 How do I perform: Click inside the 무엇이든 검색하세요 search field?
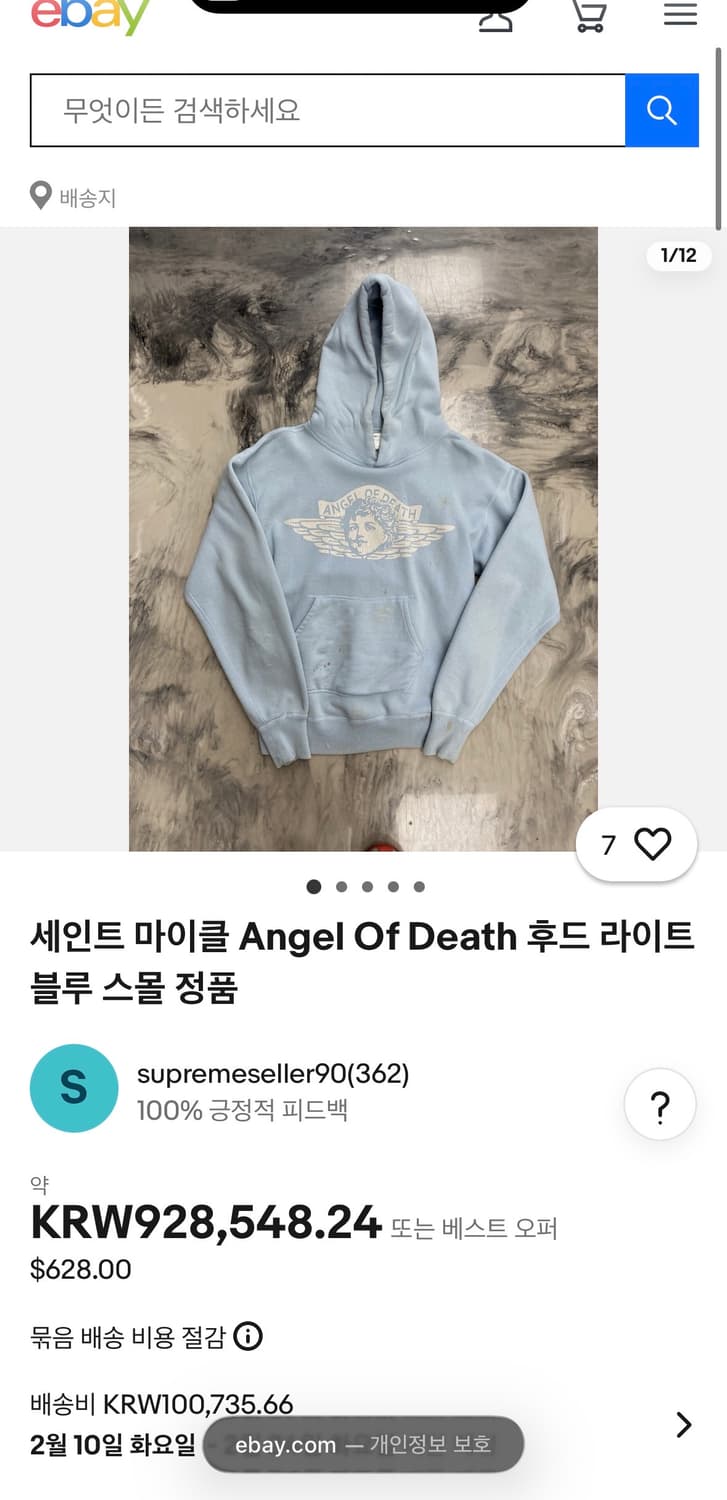(x=300, y=110)
